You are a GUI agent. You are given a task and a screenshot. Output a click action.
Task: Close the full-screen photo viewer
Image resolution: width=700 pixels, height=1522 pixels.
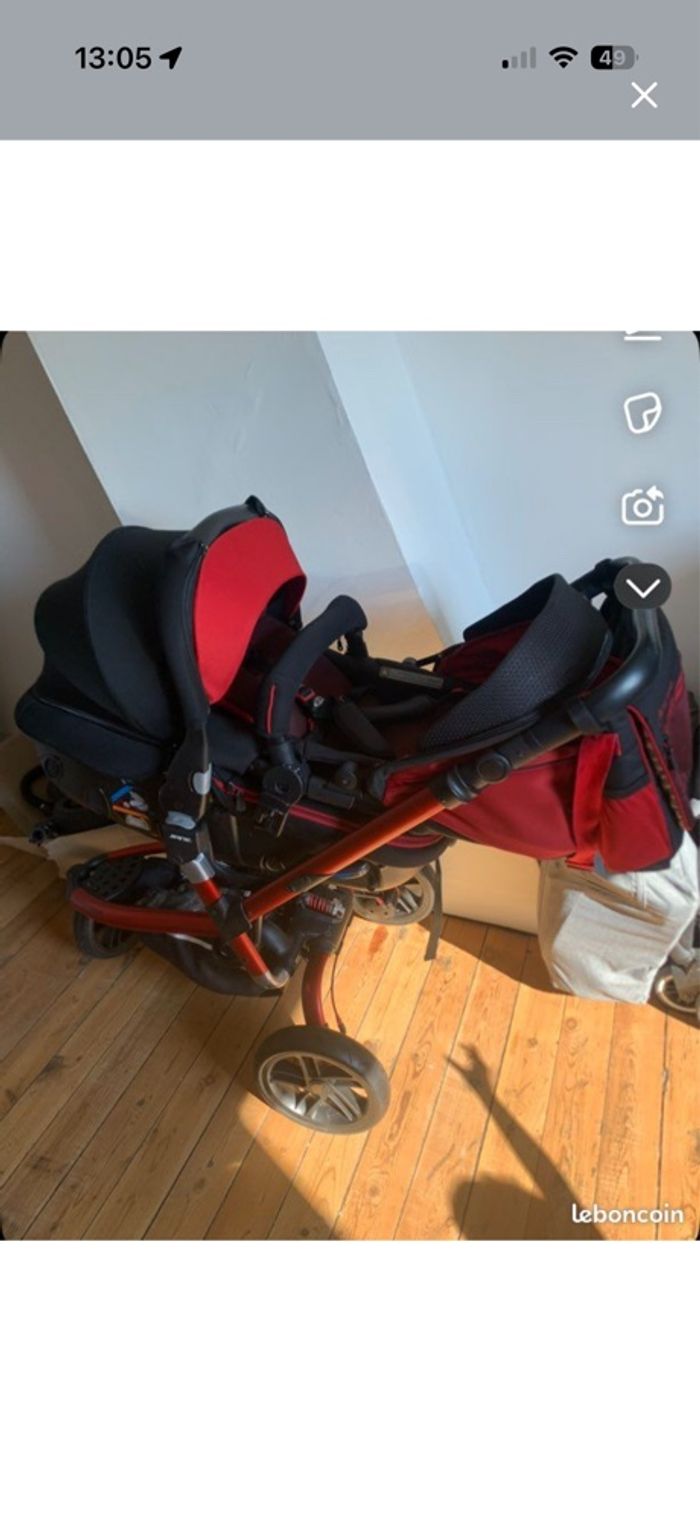[x=644, y=95]
